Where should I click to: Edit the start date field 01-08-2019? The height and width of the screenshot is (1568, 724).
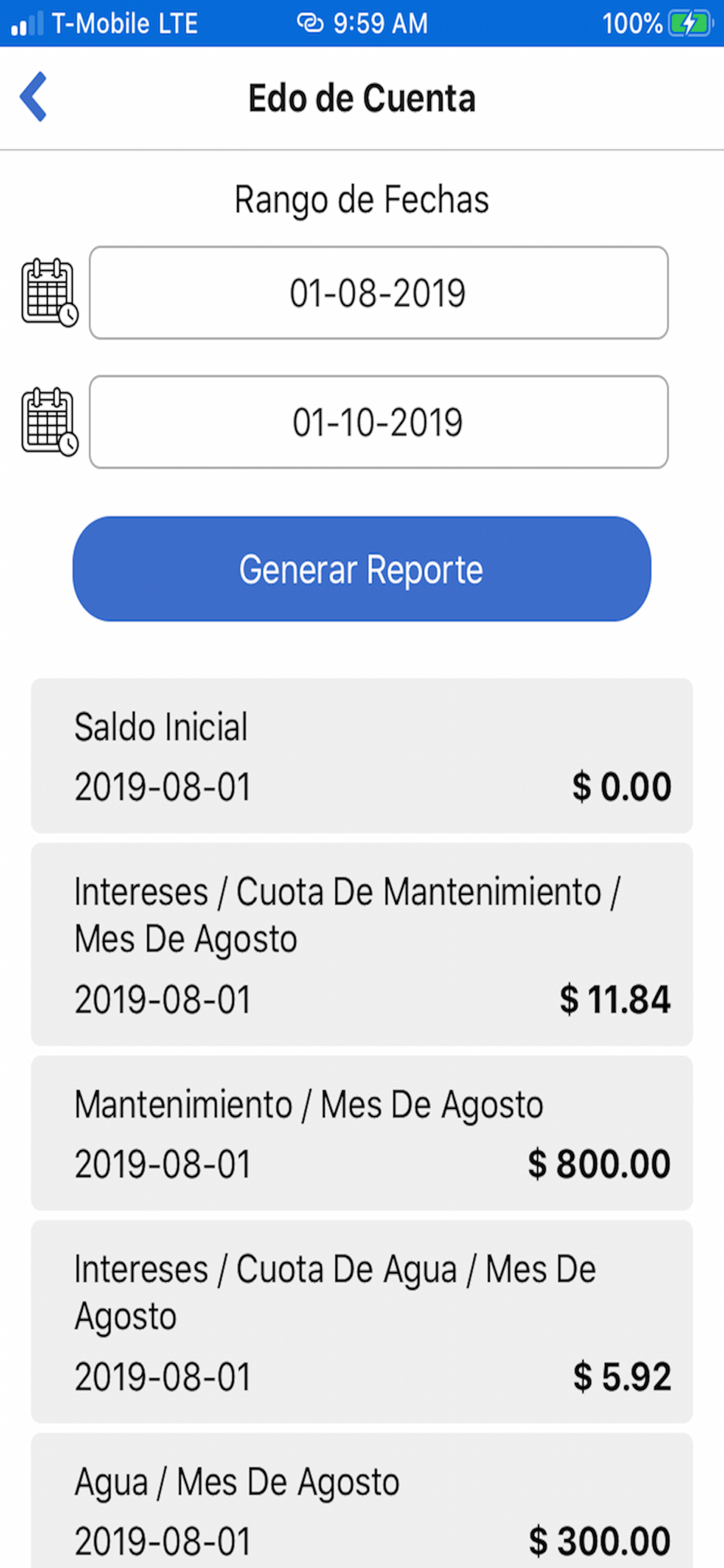click(378, 293)
